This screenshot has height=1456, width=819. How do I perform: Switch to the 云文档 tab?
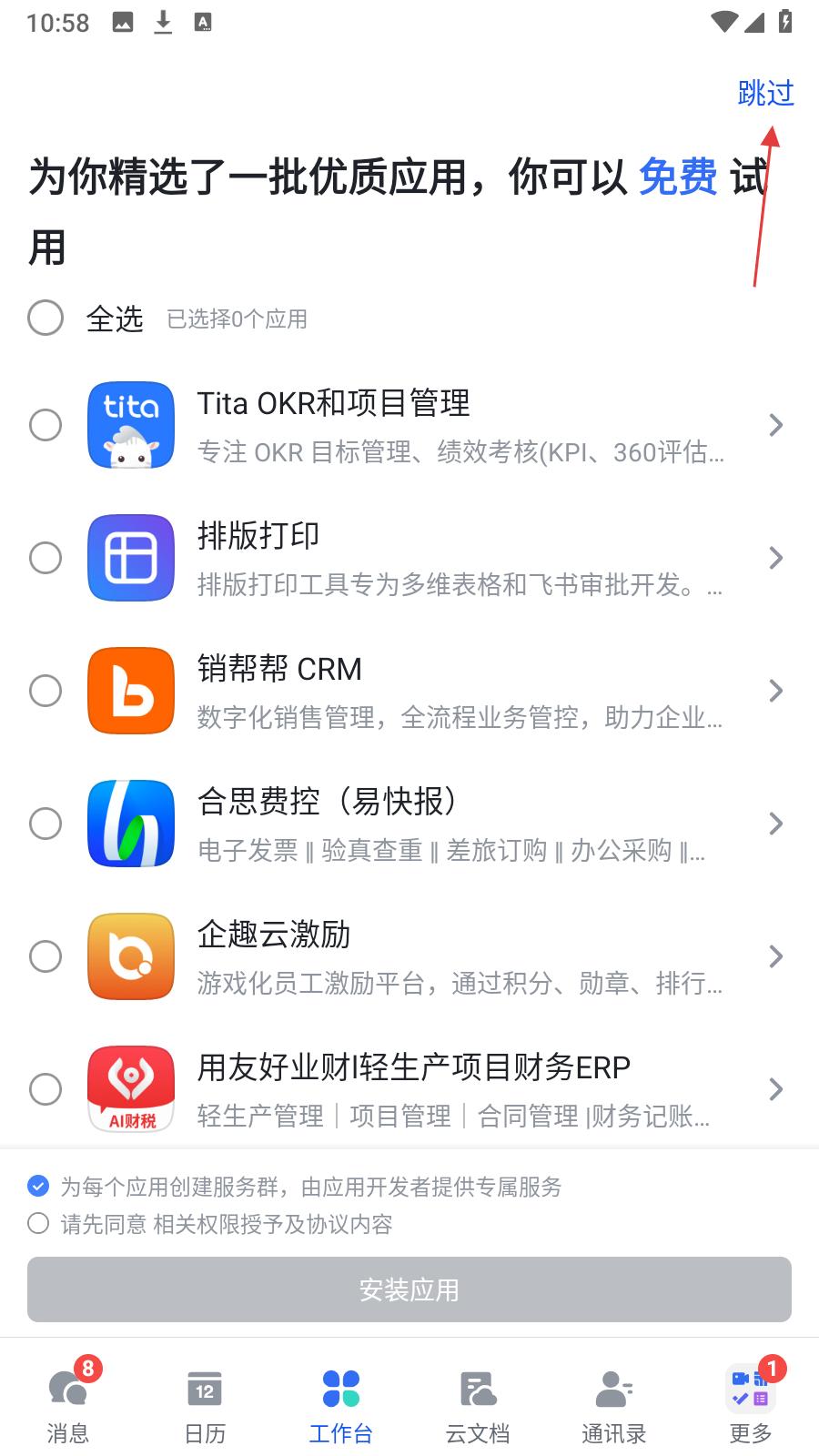[478, 1404]
